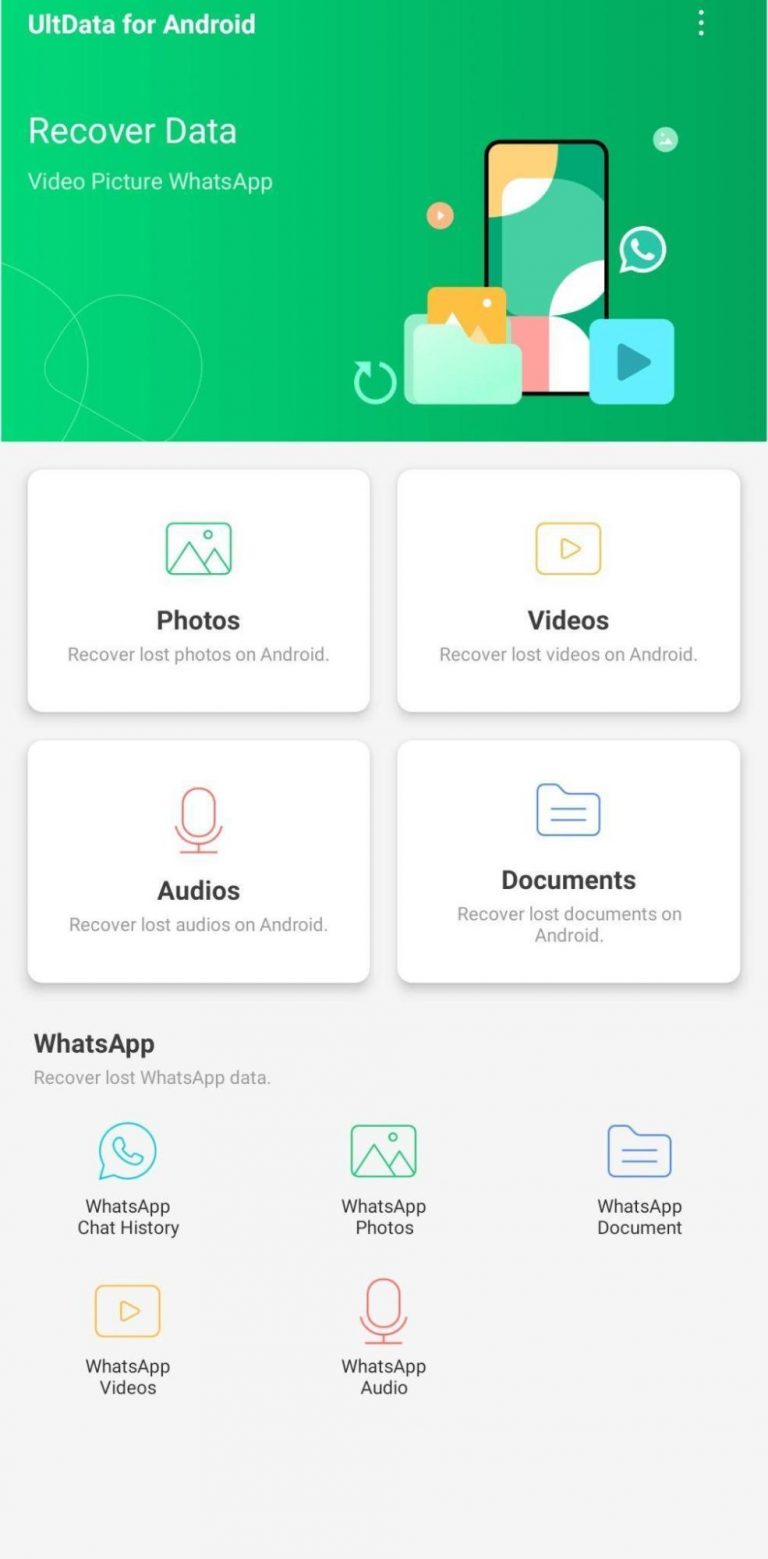Select the Videos recovery icon
768x1559 pixels.
[x=568, y=547]
